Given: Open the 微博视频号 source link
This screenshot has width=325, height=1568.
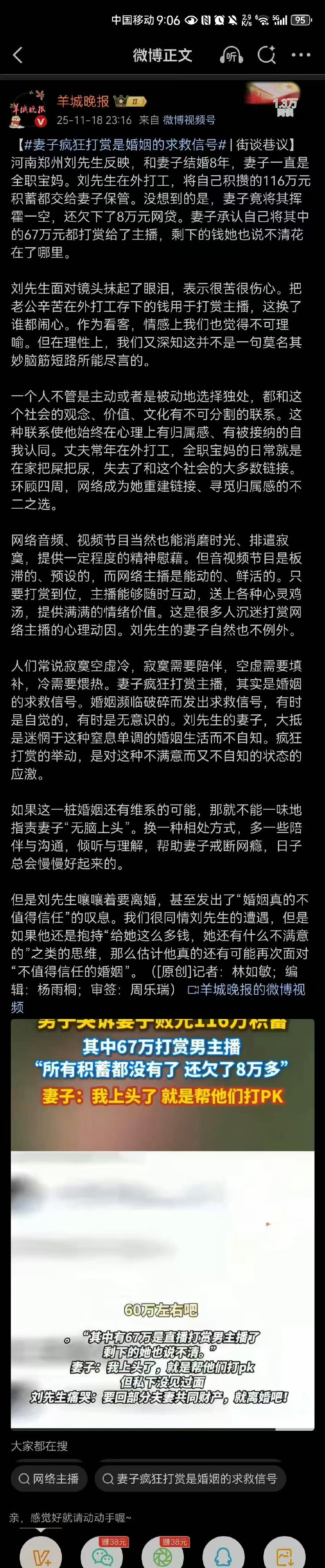Looking at the screenshot, I should [x=189, y=120].
